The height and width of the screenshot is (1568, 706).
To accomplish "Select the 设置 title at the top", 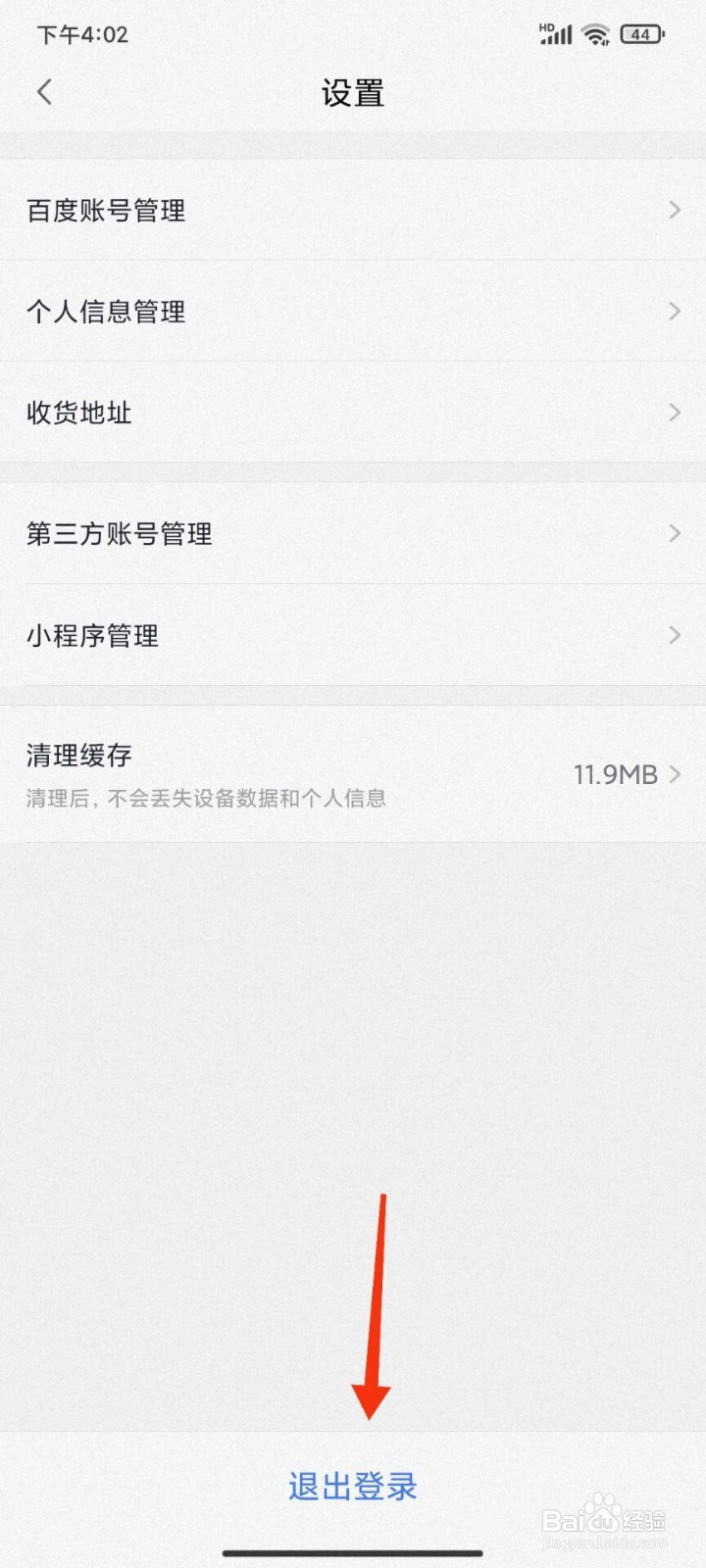I will (x=353, y=91).
